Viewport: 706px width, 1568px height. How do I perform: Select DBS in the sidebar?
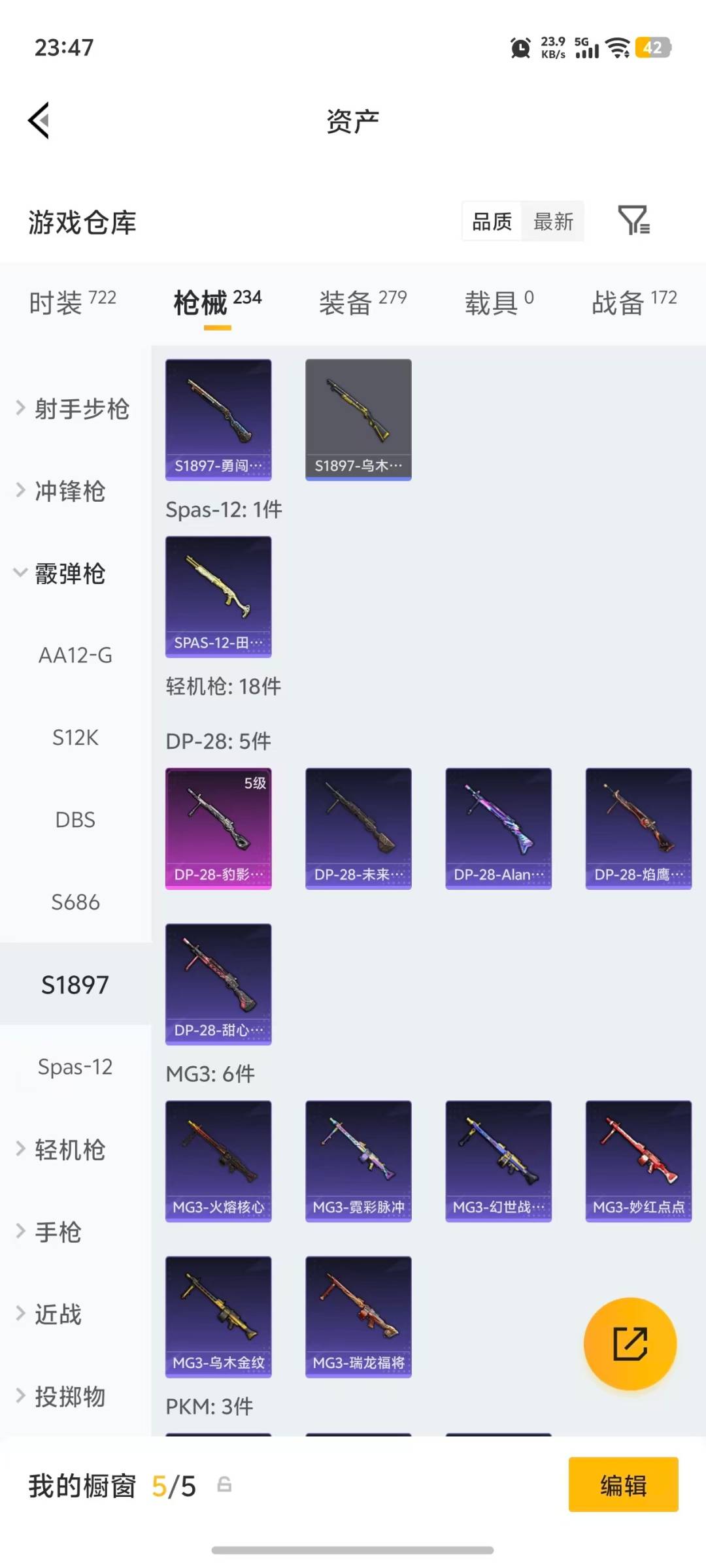(75, 820)
